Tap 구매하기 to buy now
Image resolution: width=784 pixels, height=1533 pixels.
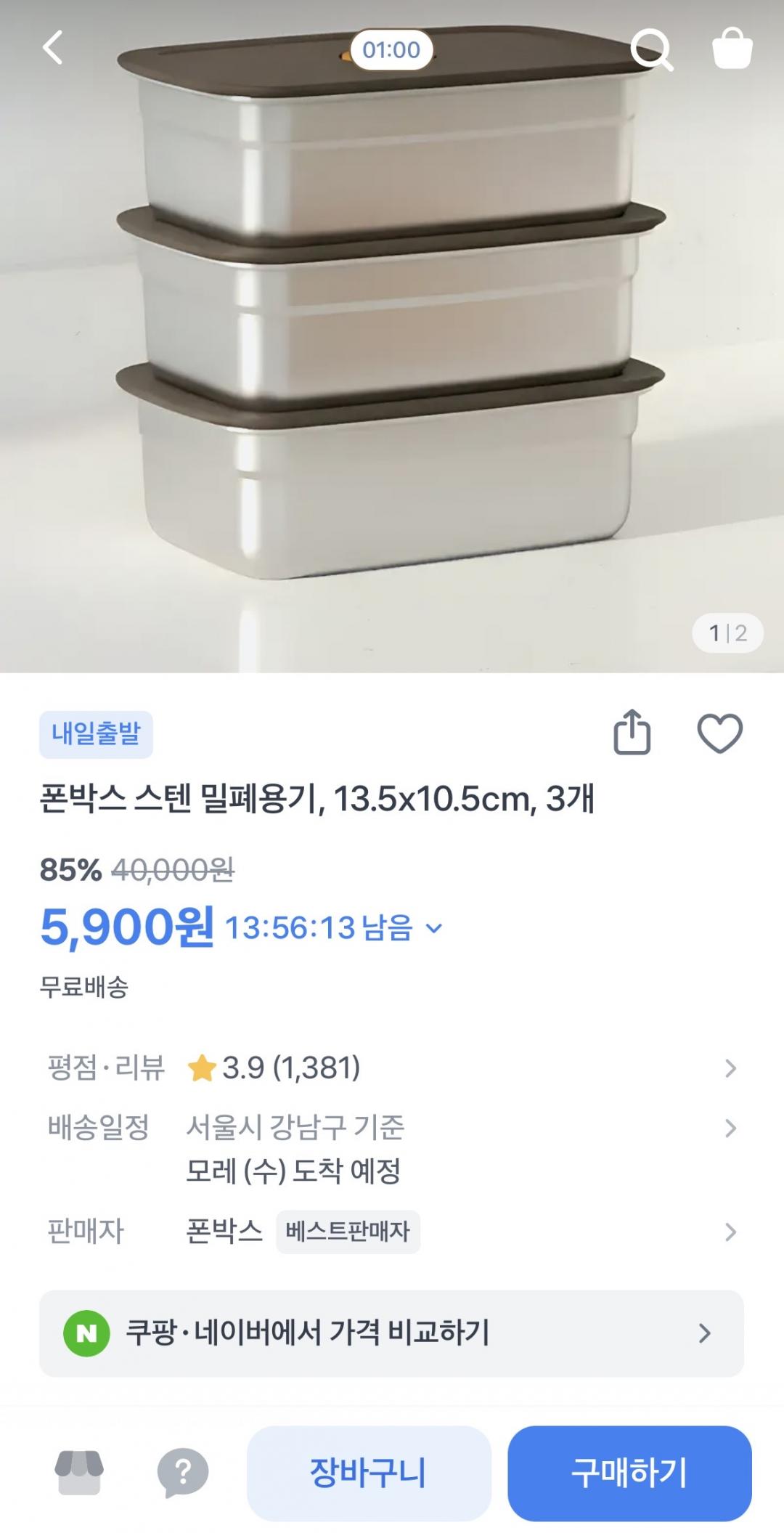coord(629,1473)
